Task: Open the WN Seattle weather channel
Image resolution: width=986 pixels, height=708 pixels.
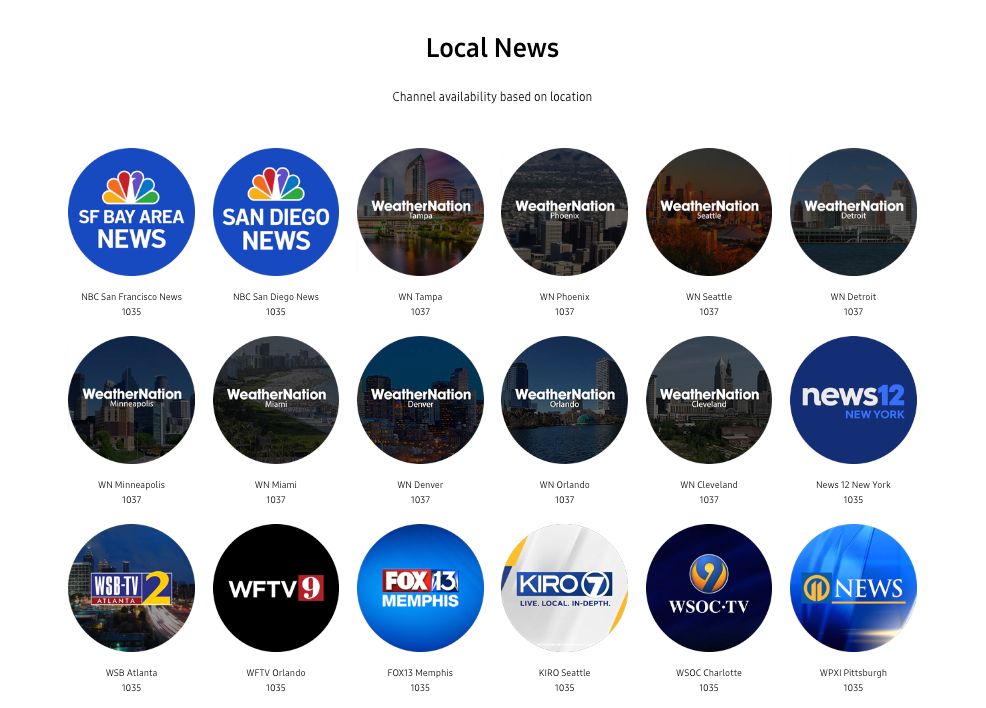Action: tap(709, 212)
